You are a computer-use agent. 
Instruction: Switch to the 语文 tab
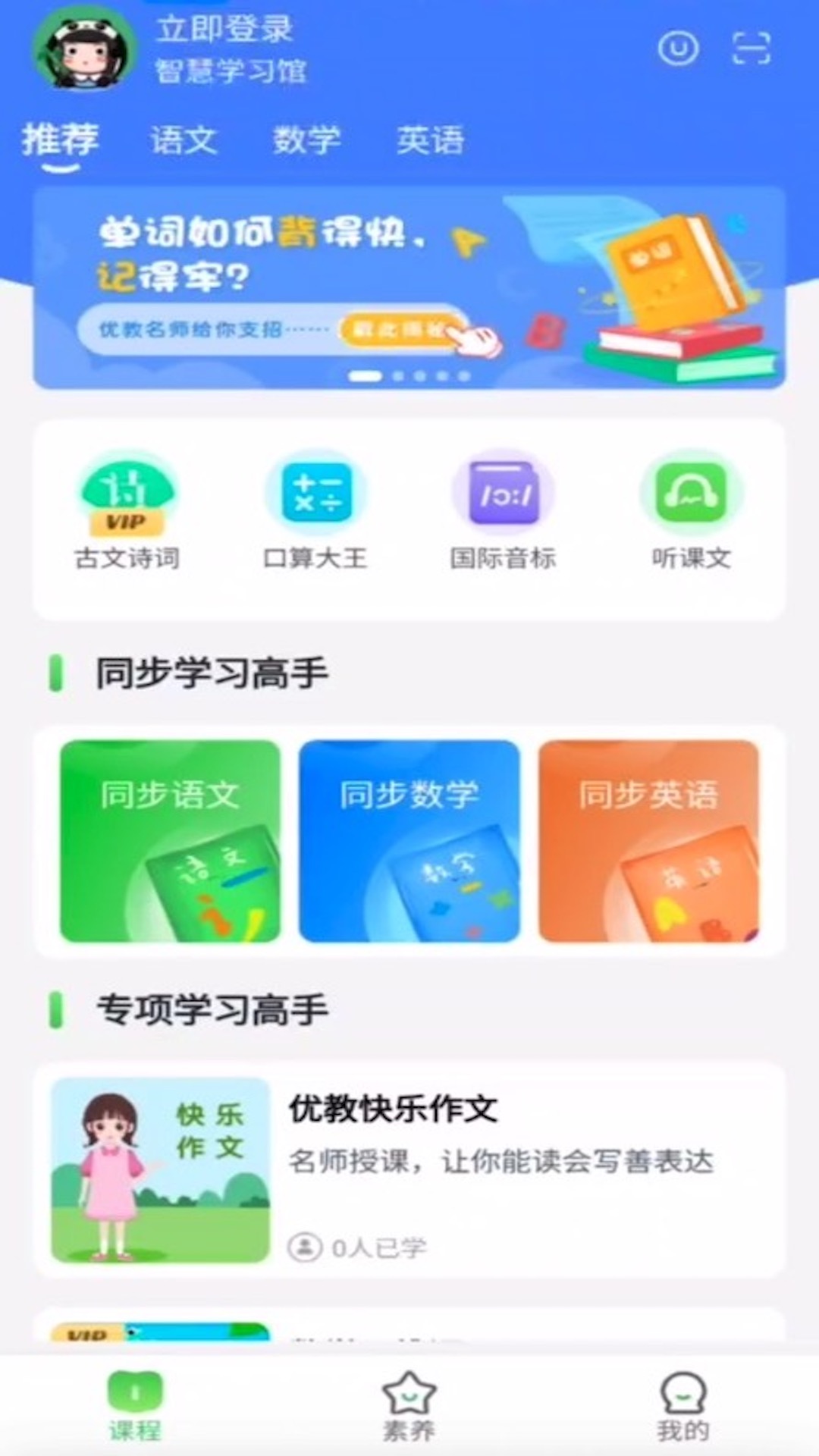point(184,140)
